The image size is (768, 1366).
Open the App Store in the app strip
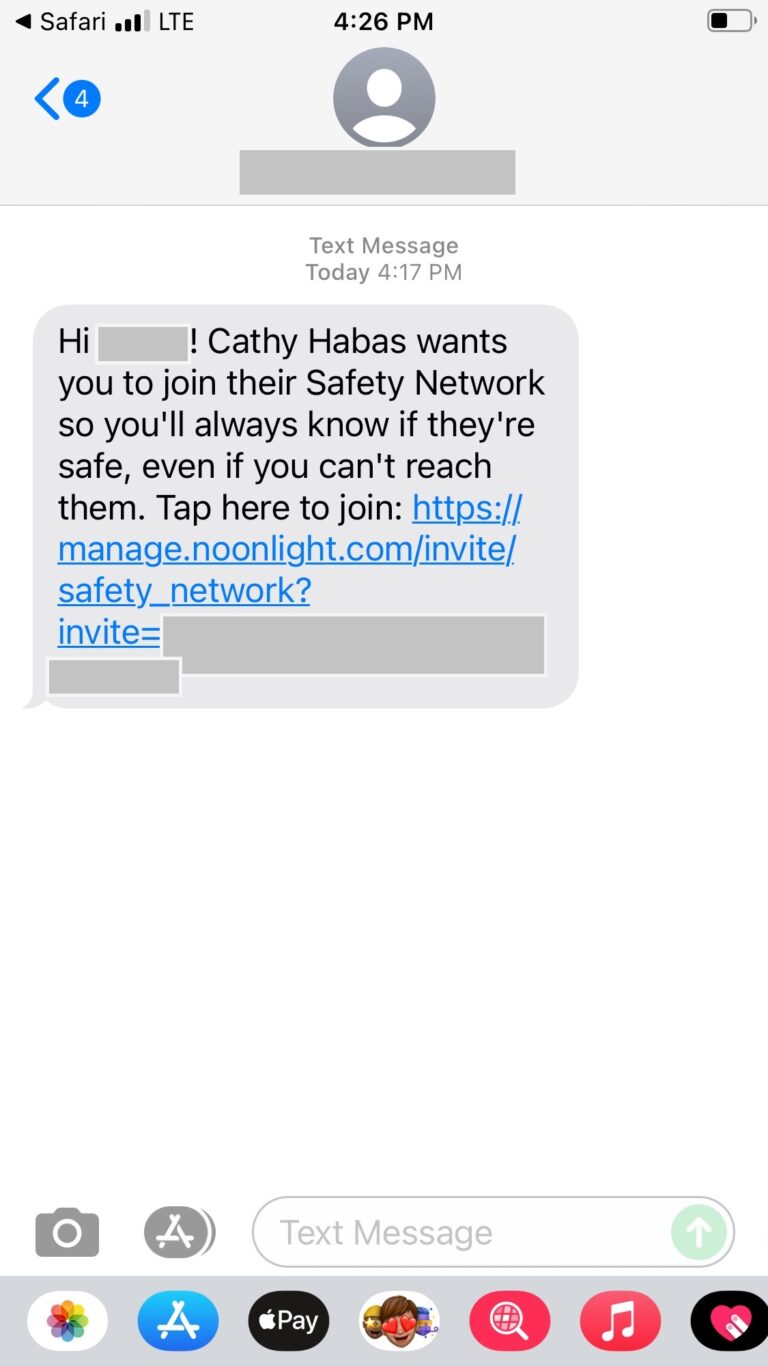point(178,1321)
